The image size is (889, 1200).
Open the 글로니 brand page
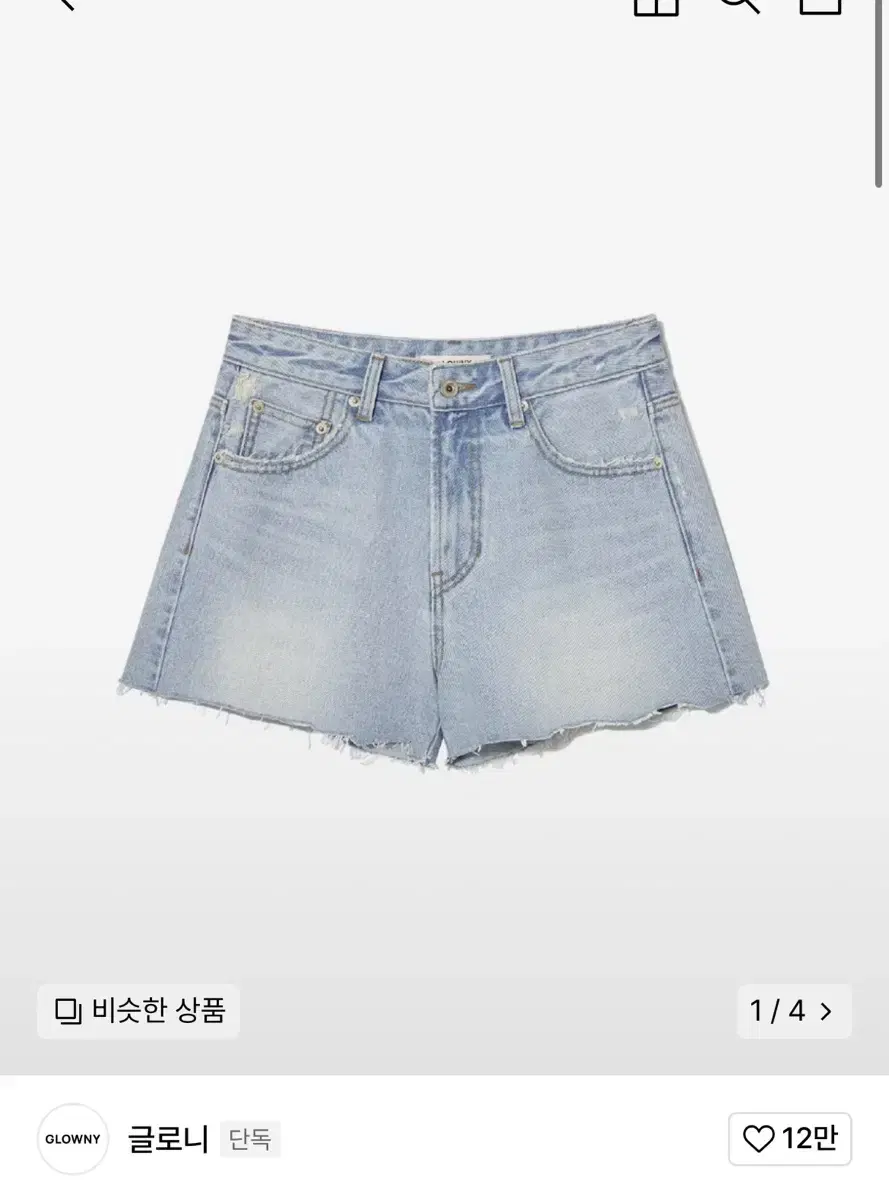(168, 1139)
